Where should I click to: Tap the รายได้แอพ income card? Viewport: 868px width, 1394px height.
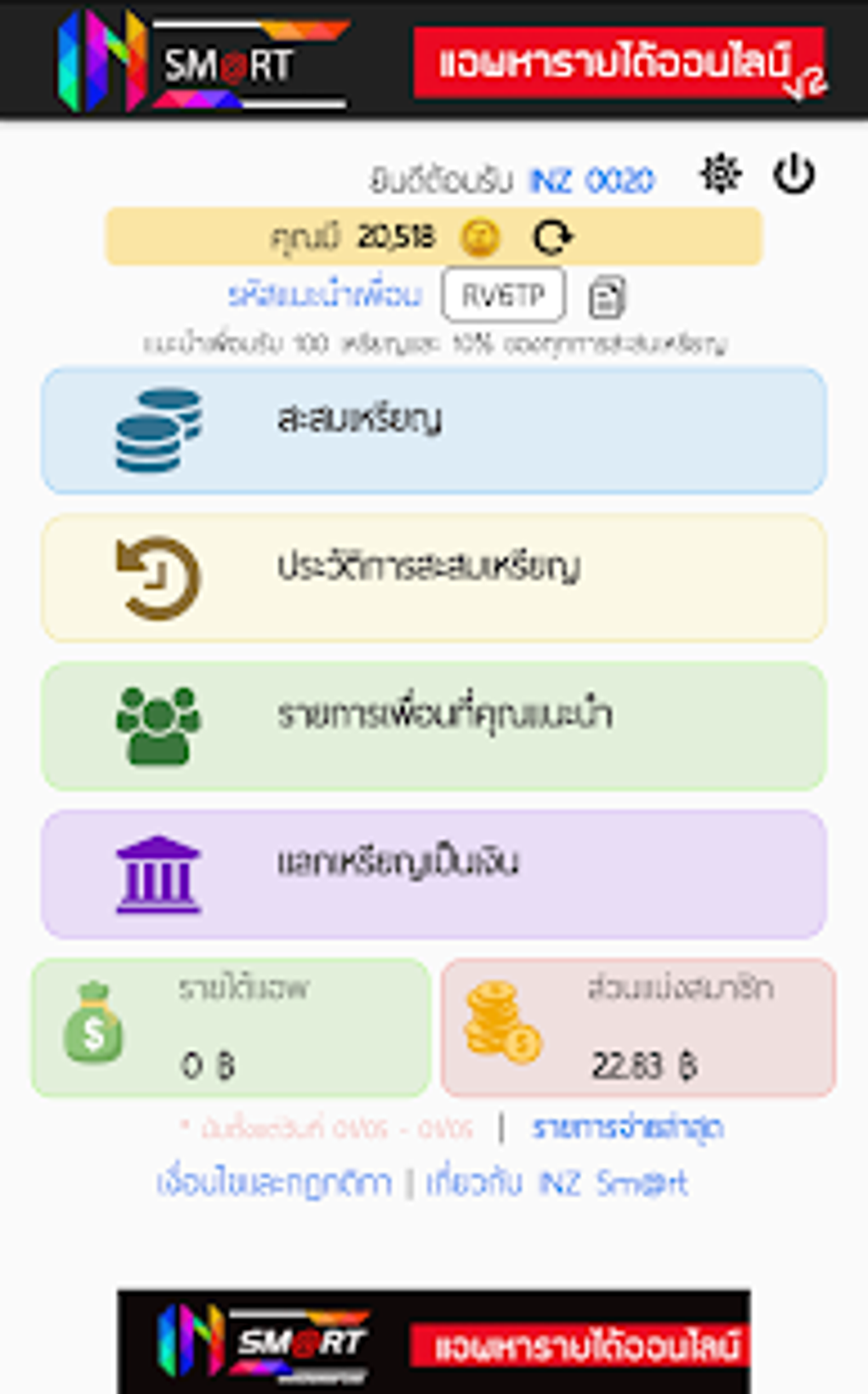pyautogui.click(x=231, y=1028)
